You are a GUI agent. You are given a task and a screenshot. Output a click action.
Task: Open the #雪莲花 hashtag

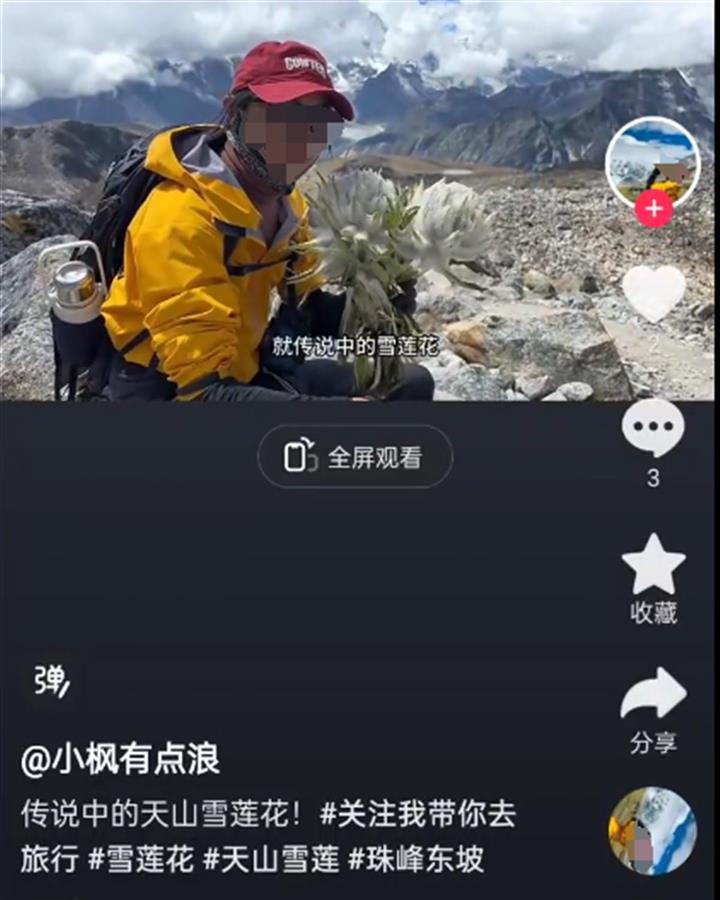pyautogui.click(x=141, y=860)
